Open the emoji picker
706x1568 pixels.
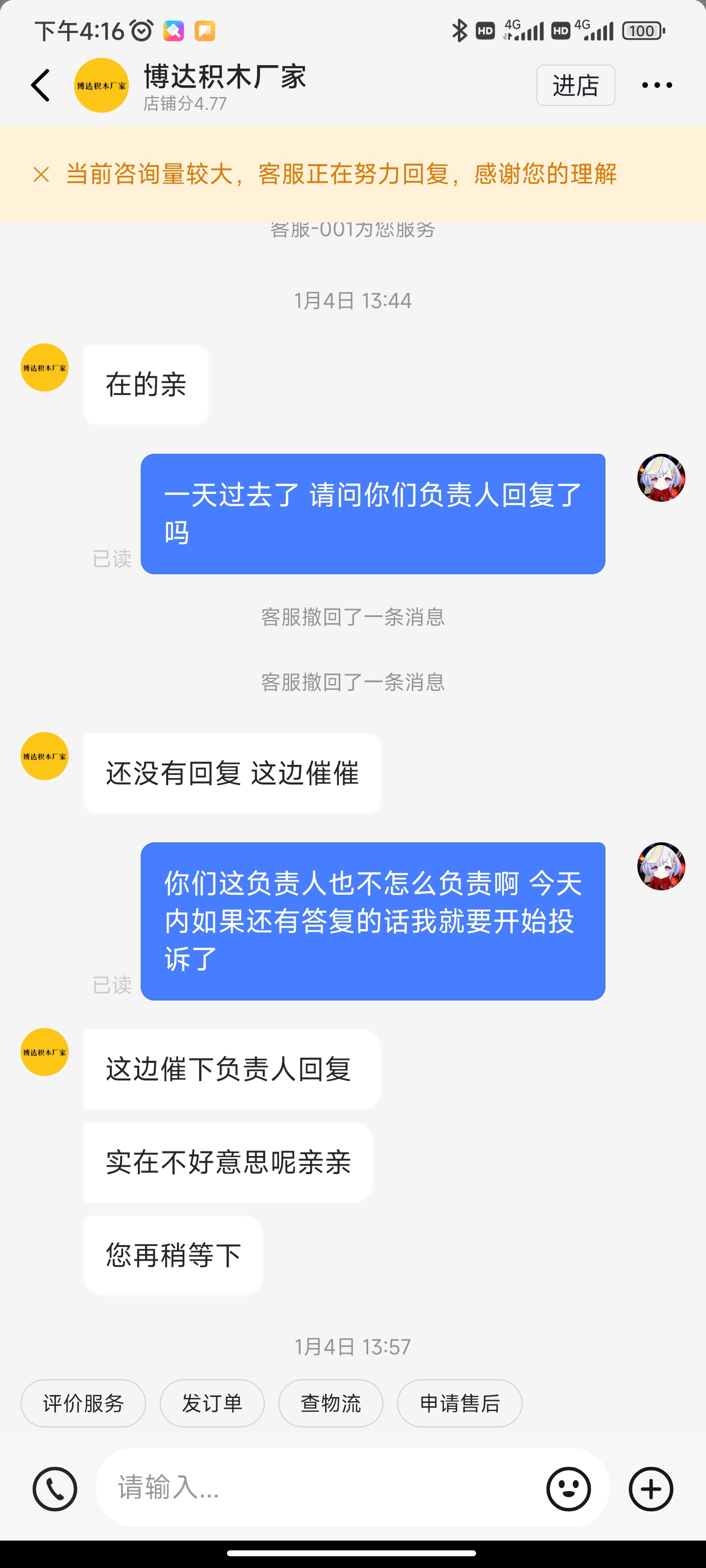click(x=568, y=1489)
